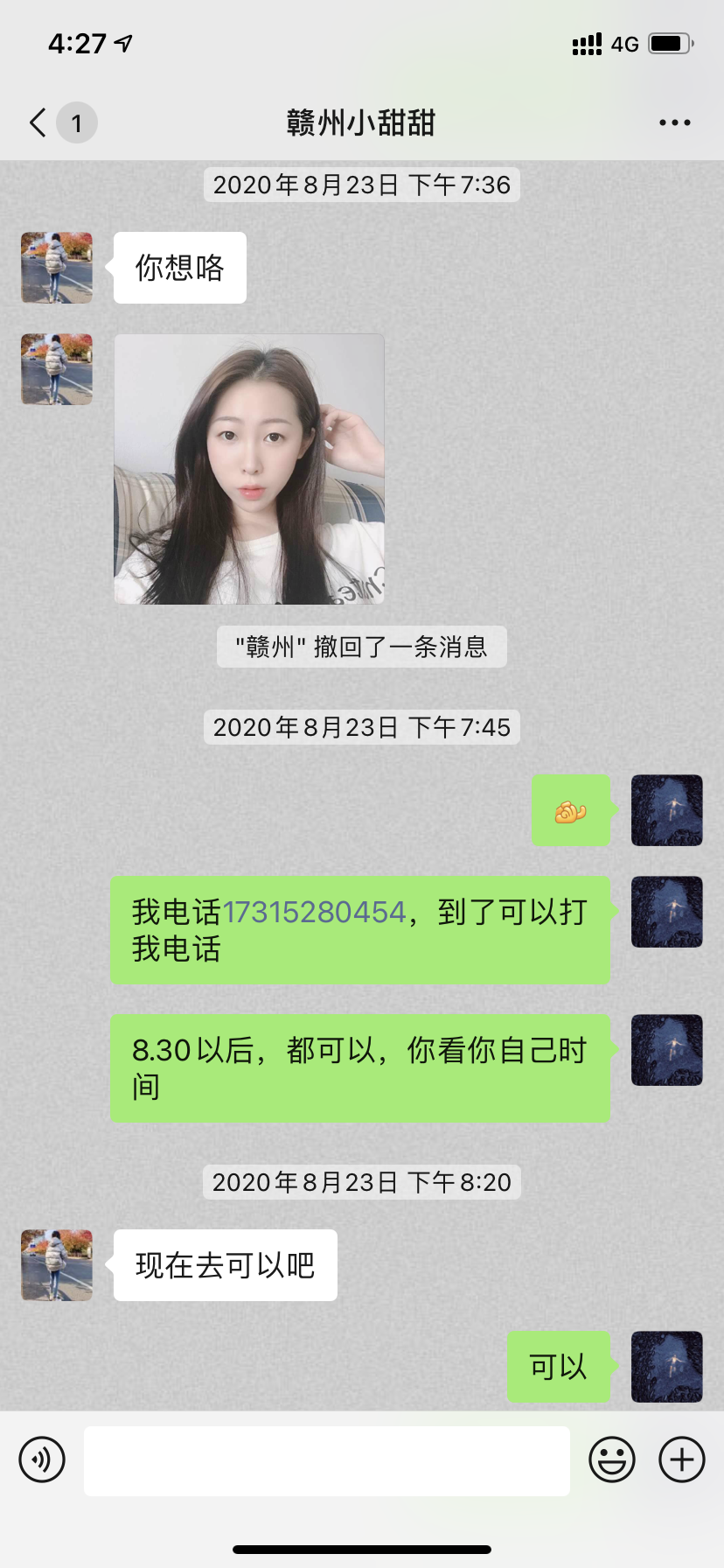The width and height of the screenshot is (724, 1568).
Task: Open the received photo in full view
Action: 249,469
